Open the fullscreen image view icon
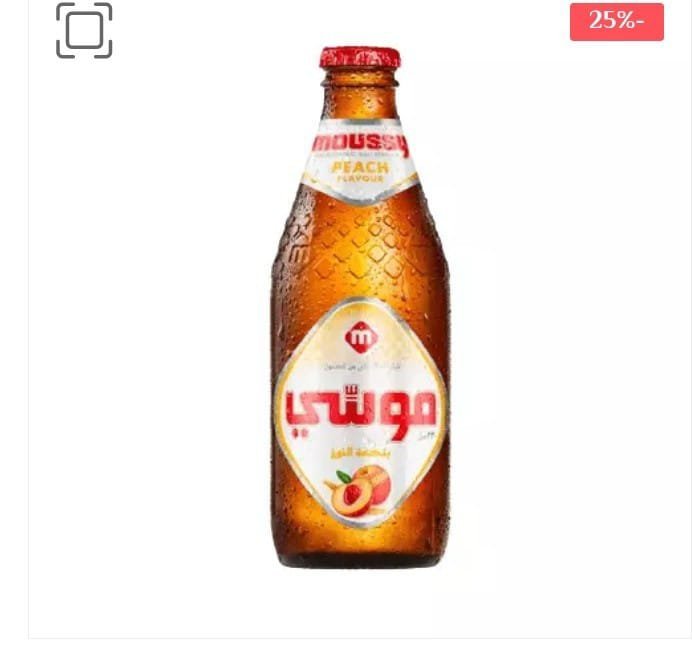 coord(84,31)
